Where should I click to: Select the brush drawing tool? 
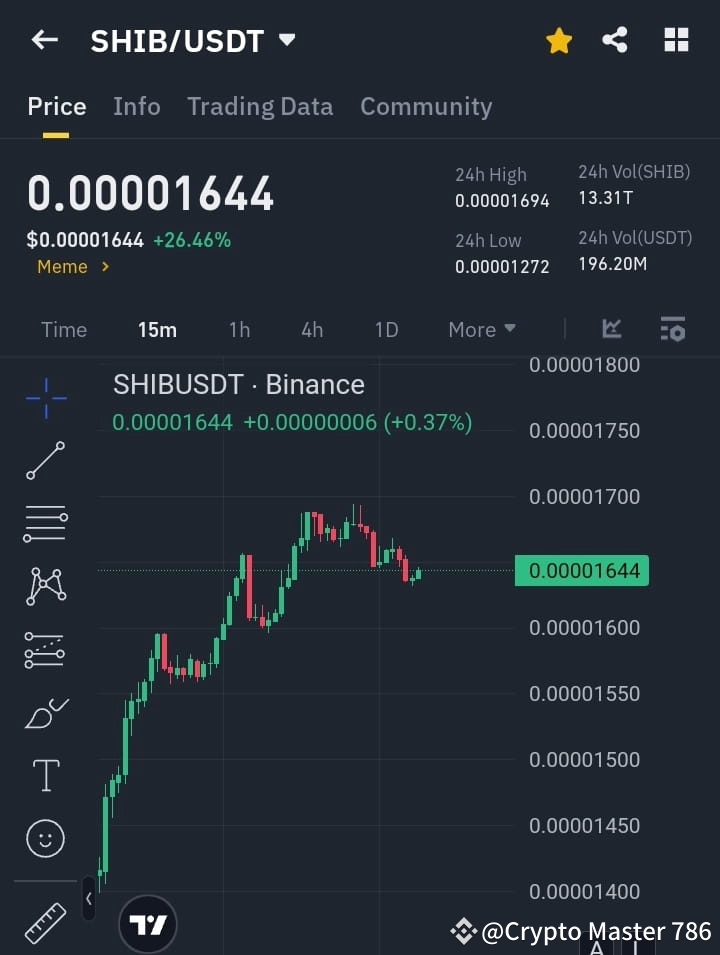(x=45, y=713)
